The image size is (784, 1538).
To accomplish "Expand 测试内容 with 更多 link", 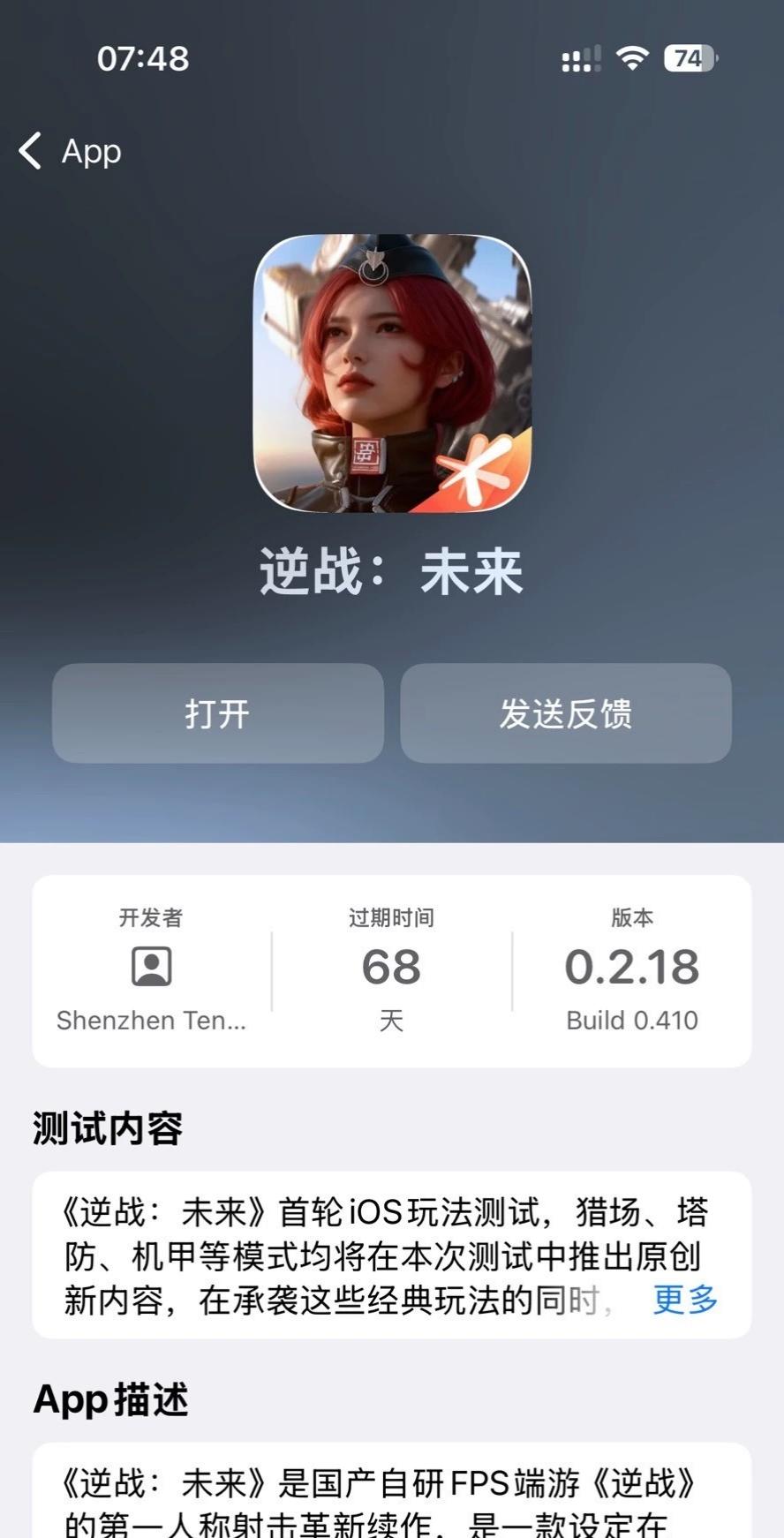I will pos(685,1300).
